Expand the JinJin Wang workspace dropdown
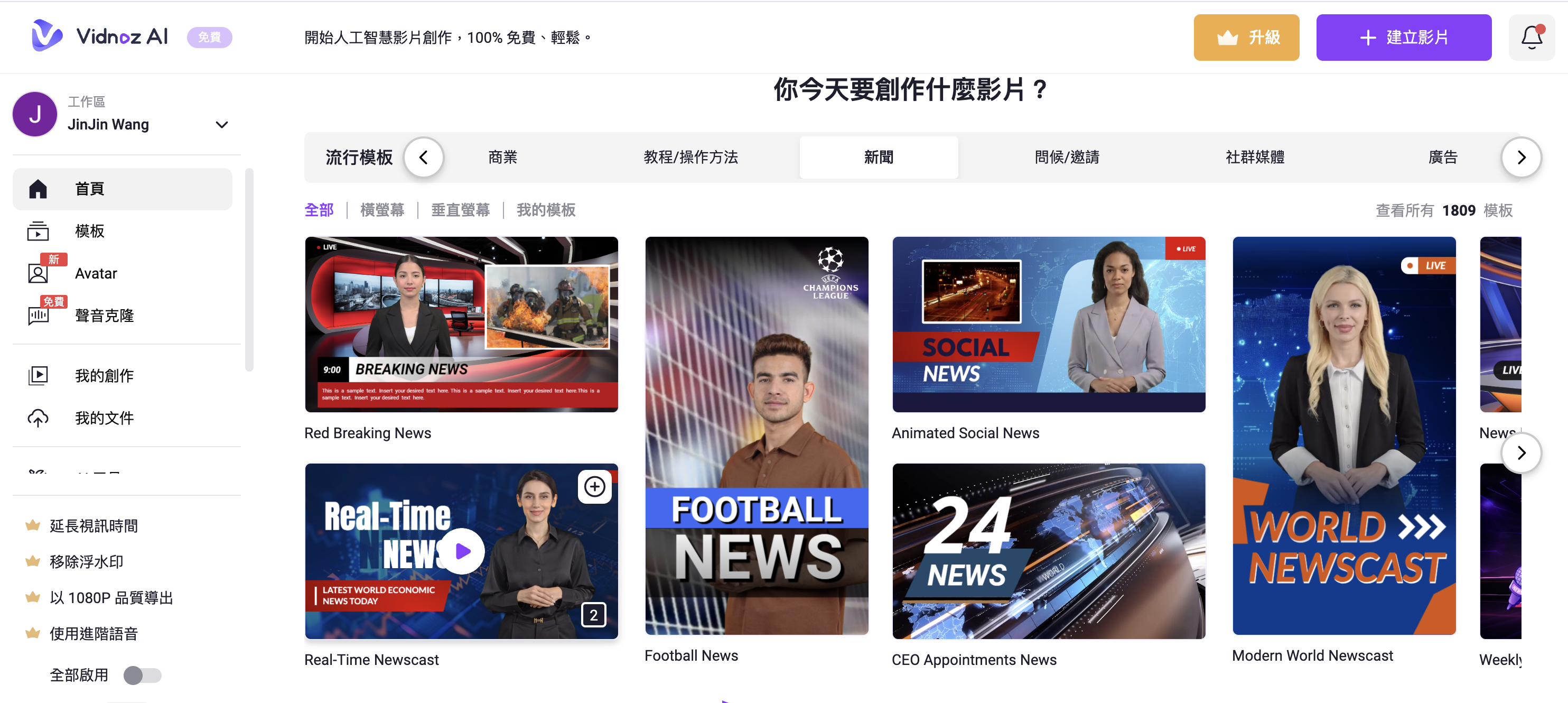The image size is (1568, 703). click(x=221, y=125)
